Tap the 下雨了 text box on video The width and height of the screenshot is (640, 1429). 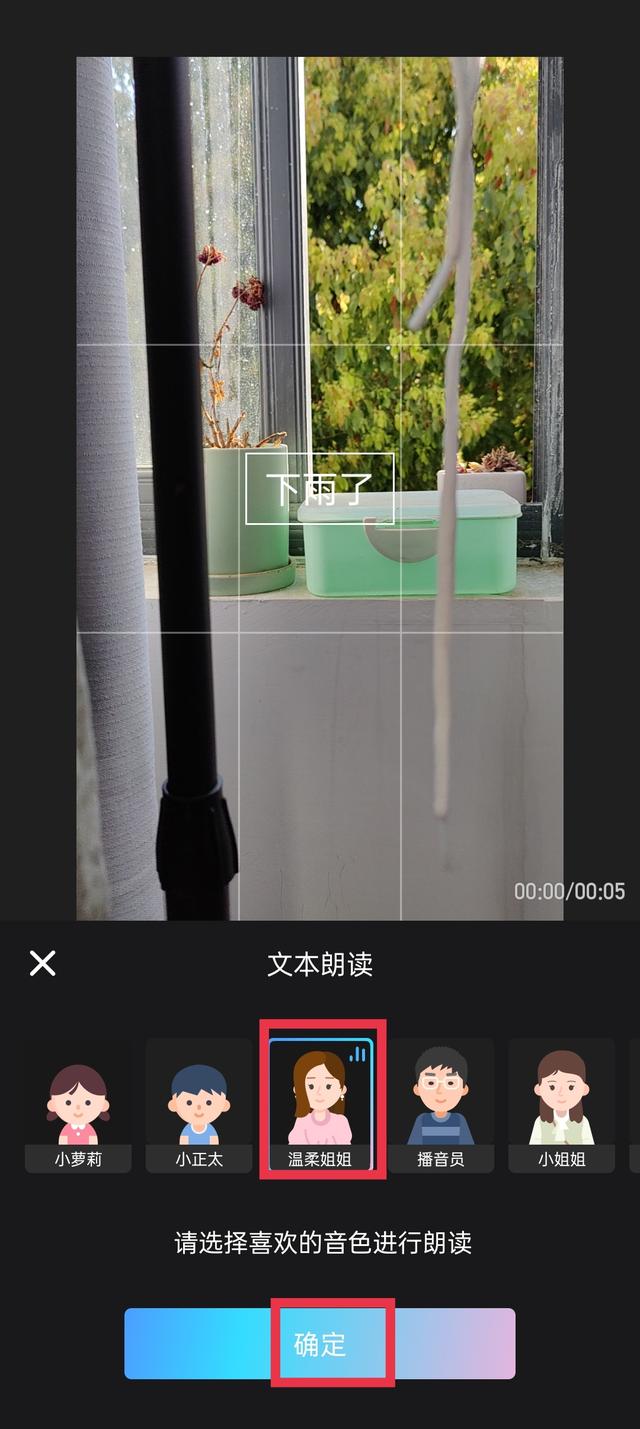(320, 488)
